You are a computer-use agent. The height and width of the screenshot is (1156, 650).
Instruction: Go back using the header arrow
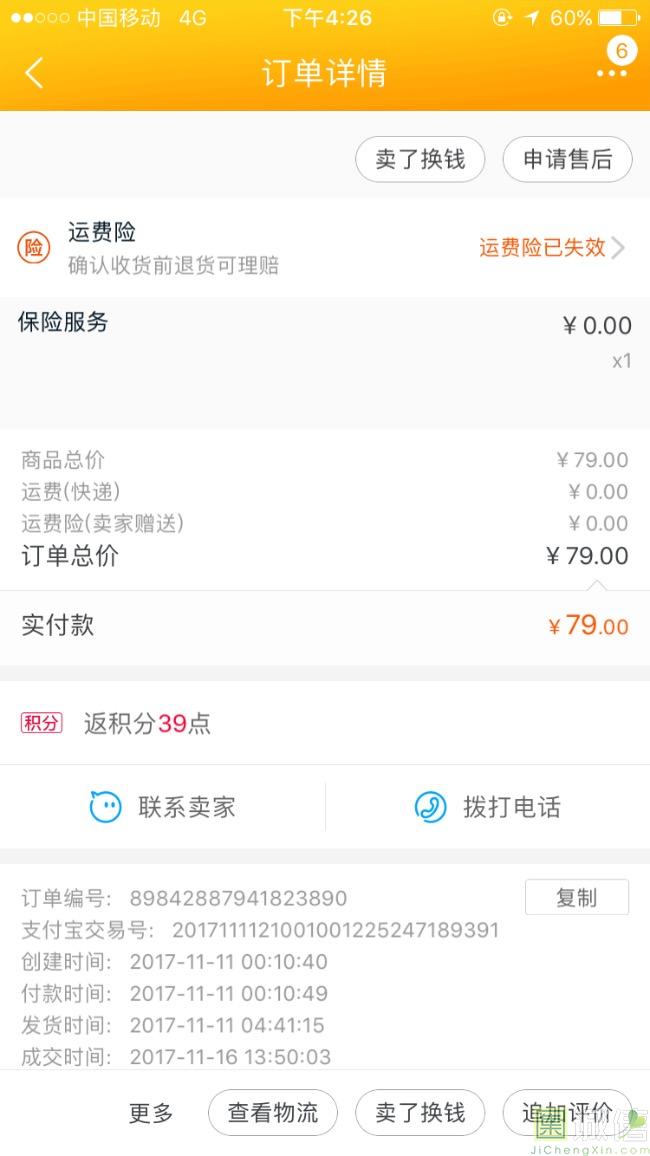point(34,73)
